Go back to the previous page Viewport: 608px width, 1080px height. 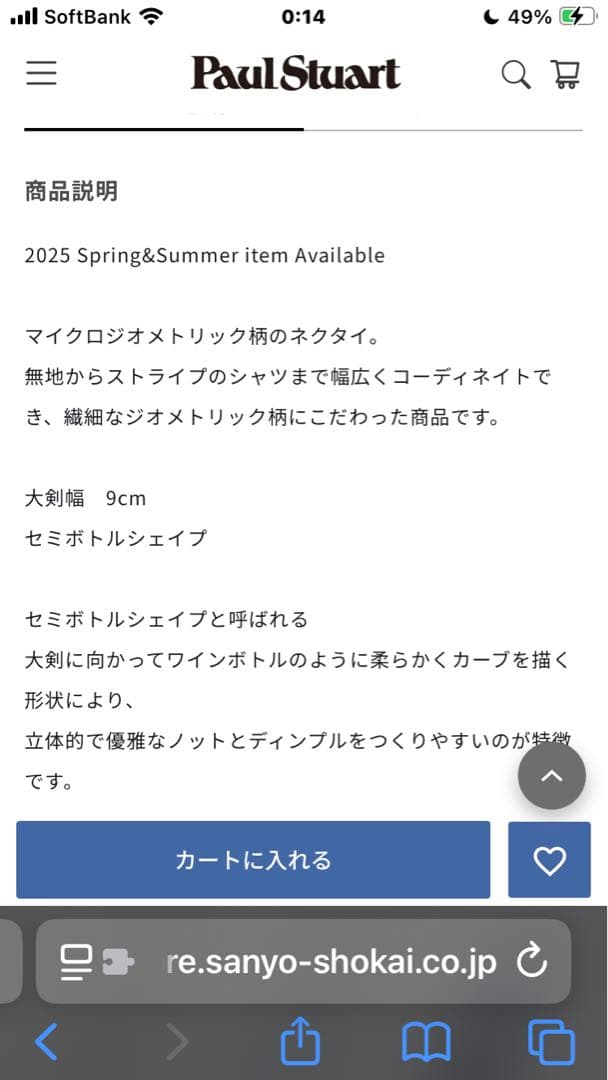46,1043
